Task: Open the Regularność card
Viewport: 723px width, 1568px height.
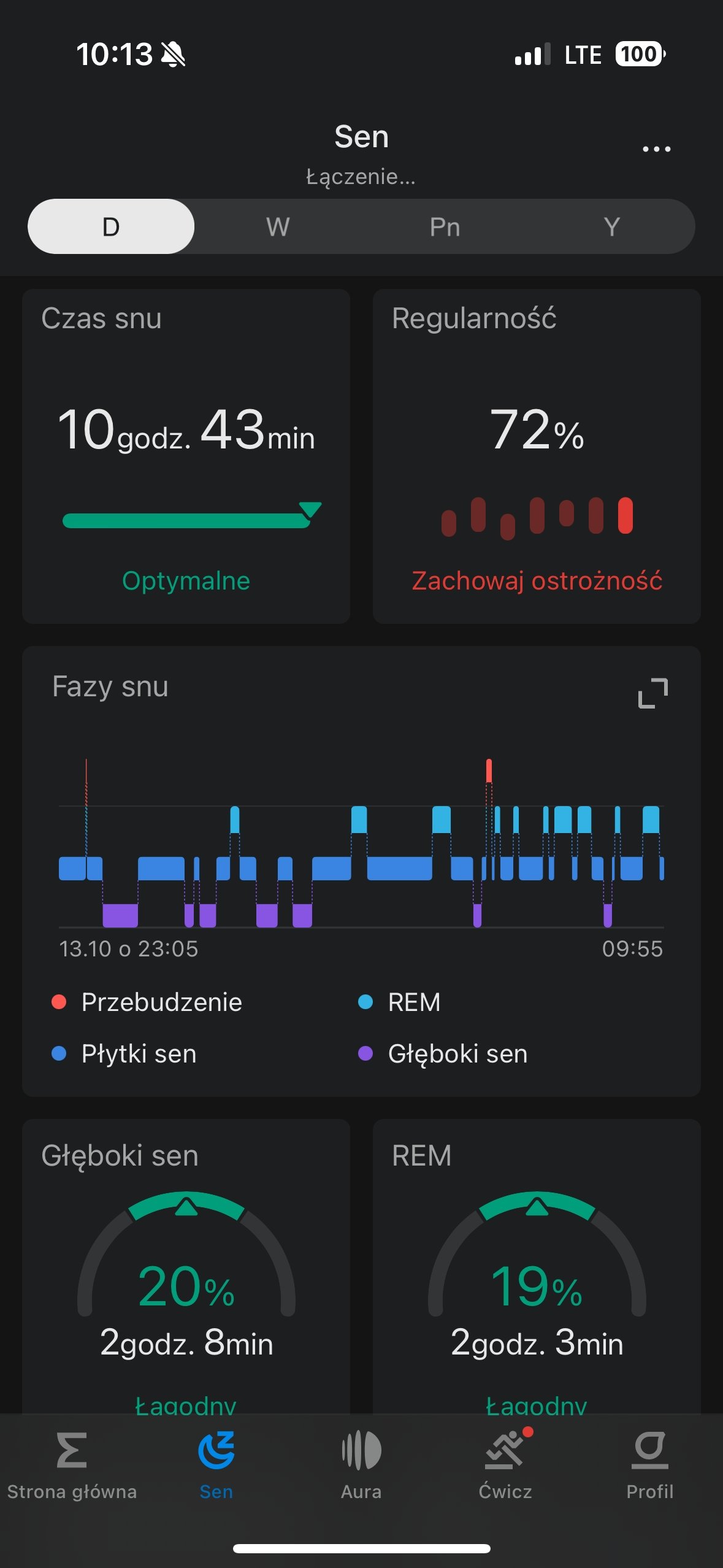Action: (x=537, y=456)
